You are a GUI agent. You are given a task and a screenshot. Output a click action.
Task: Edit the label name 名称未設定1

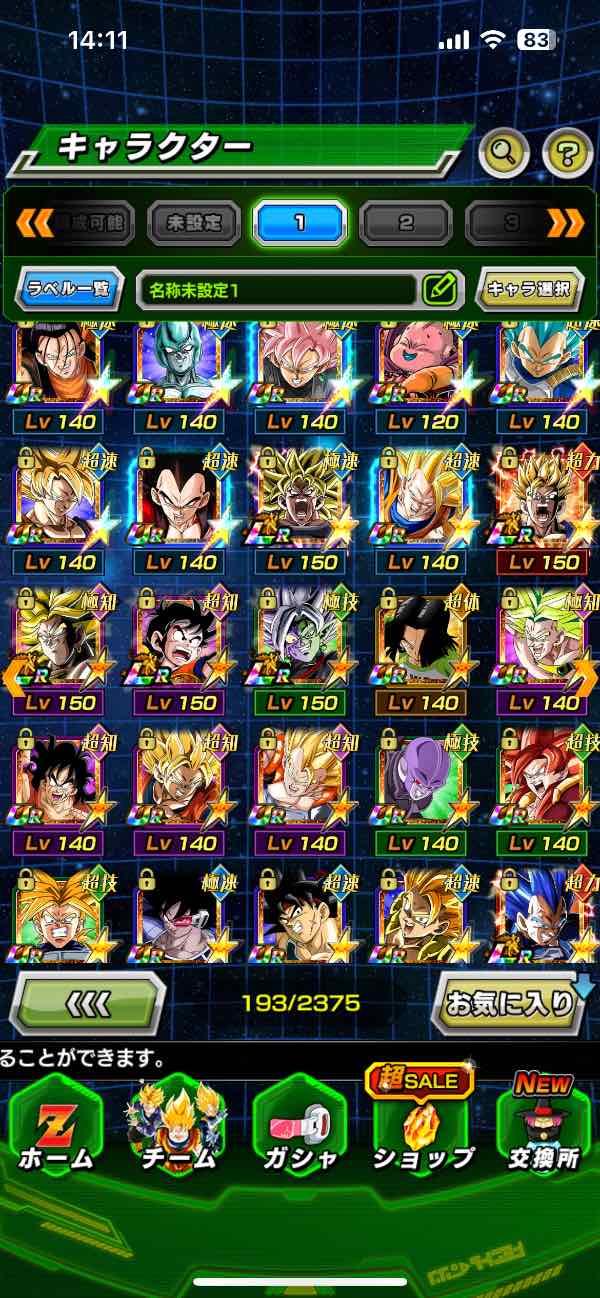point(438,290)
